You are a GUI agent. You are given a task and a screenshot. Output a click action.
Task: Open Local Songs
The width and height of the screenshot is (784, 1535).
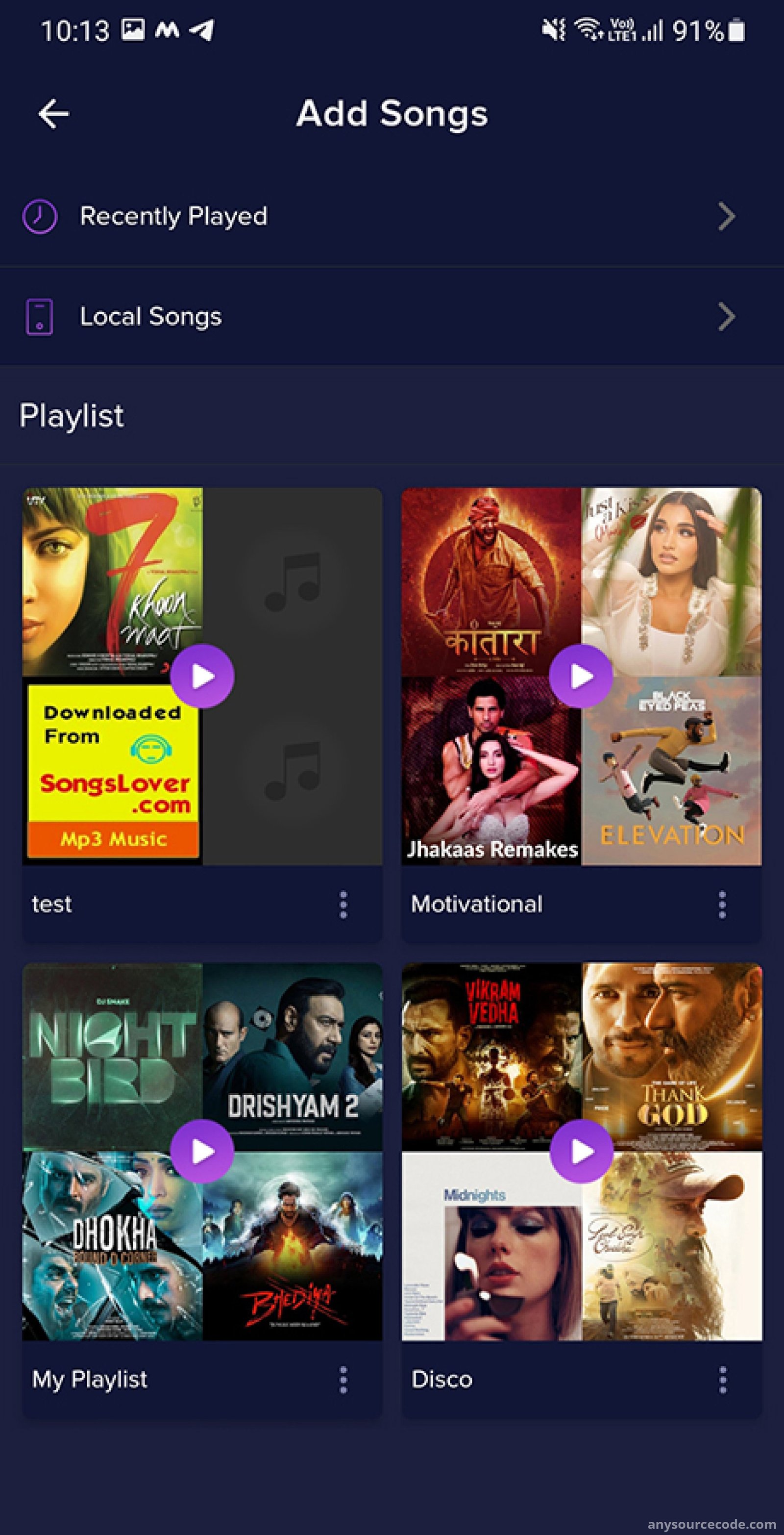[x=392, y=316]
